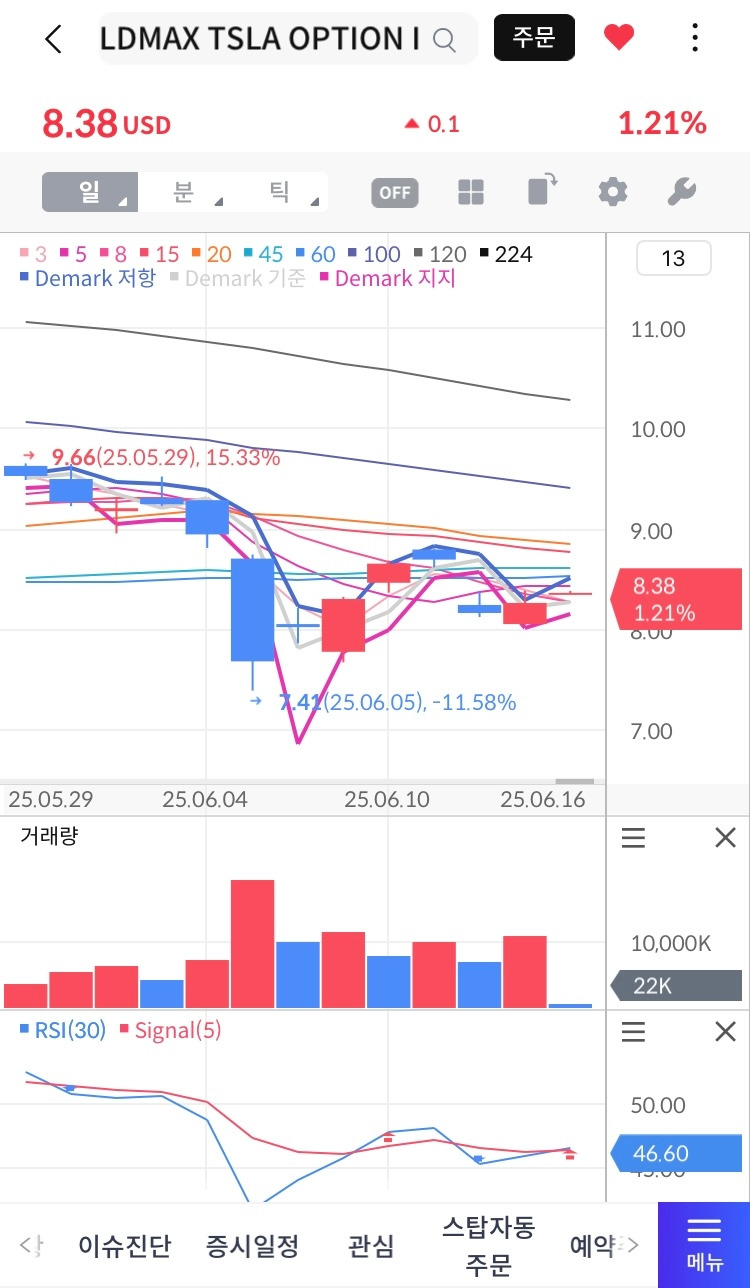Toggle the OFF chart switch
Viewport: 750px width, 1288px height.
coord(395,192)
